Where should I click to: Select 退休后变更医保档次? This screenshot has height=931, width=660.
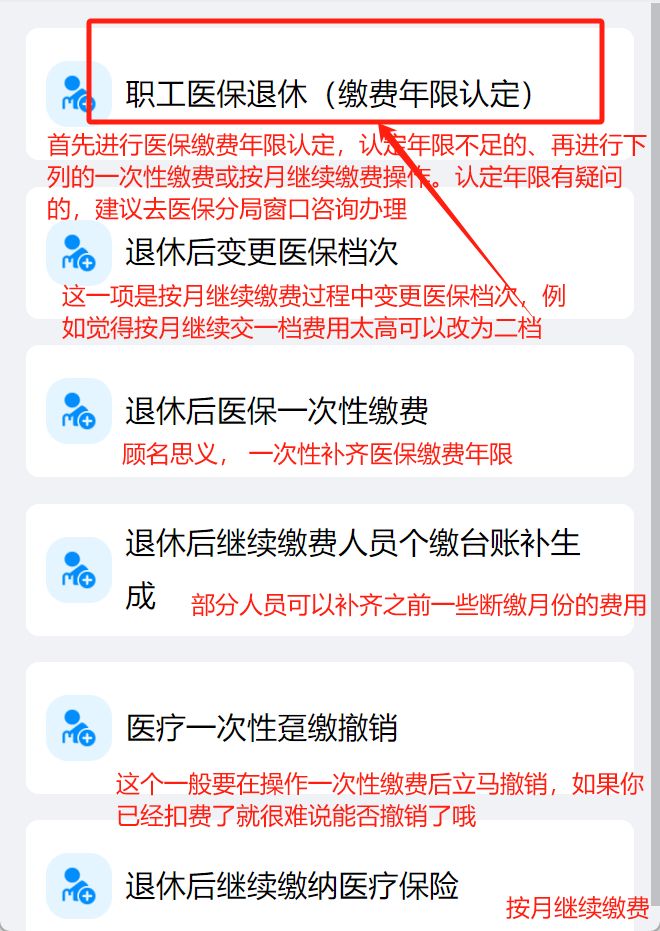point(262,251)
